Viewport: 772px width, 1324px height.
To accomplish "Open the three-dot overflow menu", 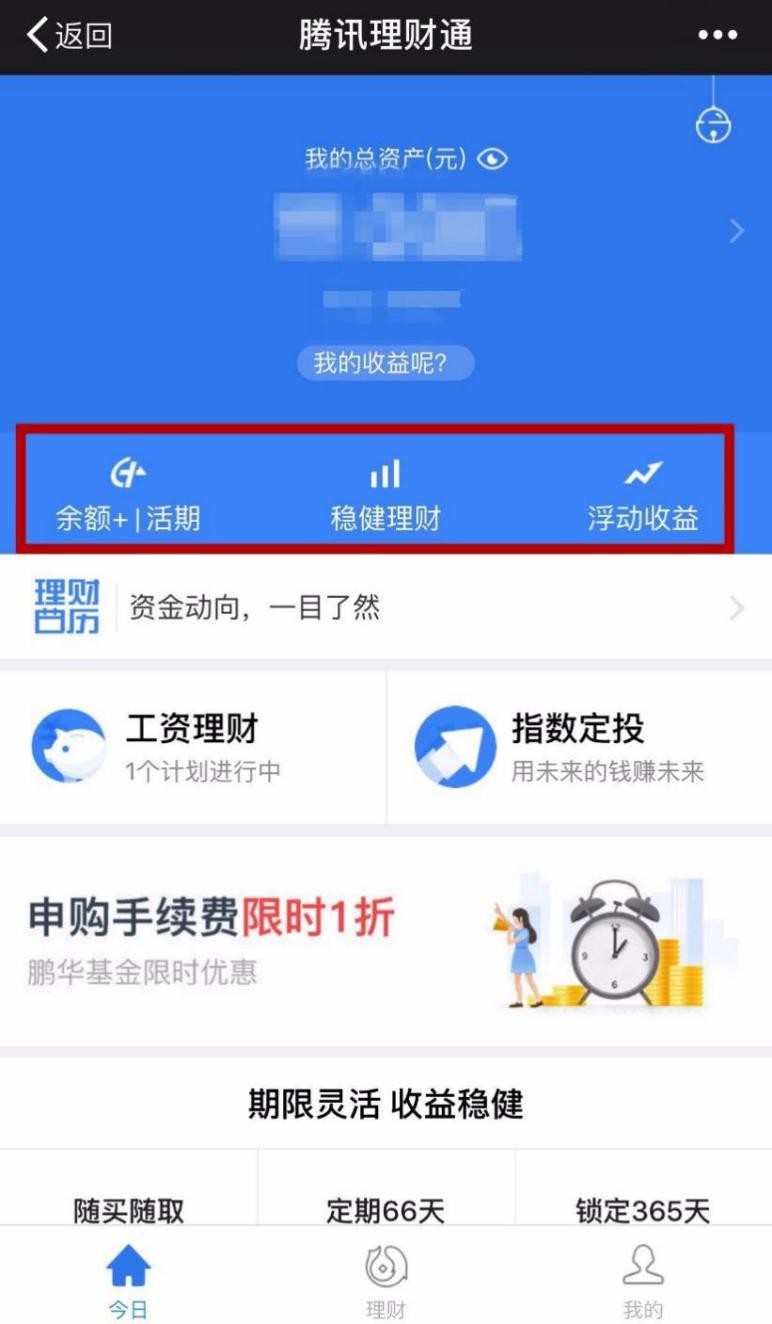I will pyautogui.click(x=717, y=36).
